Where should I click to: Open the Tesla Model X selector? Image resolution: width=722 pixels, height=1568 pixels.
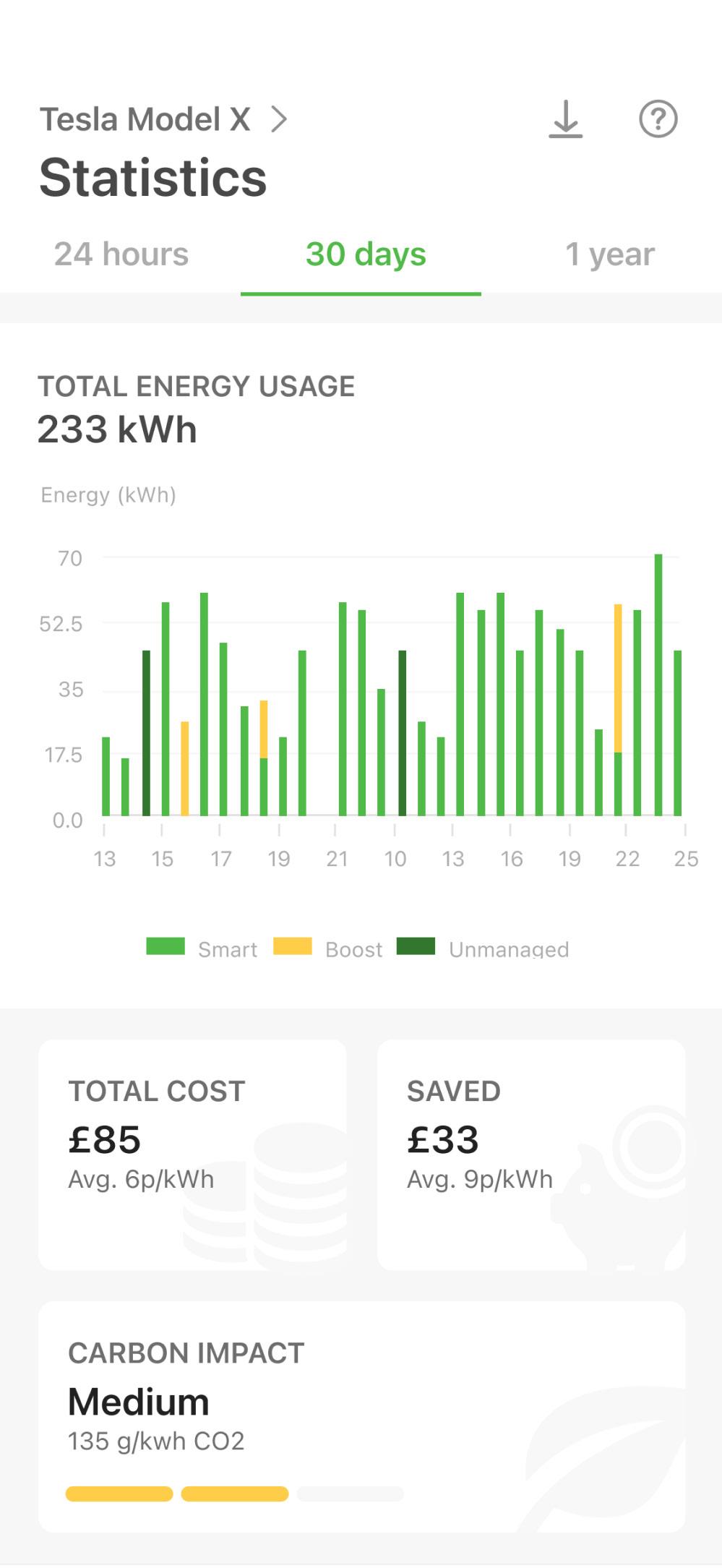point(163,119)
